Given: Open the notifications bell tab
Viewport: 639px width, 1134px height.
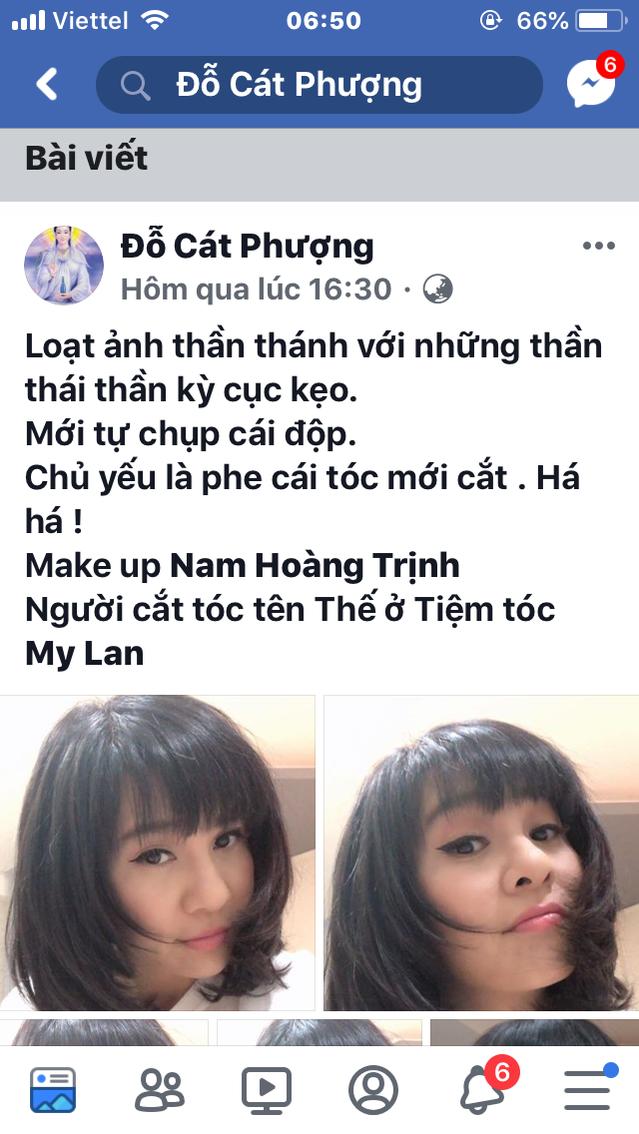Looking at the screenshot, I should click(x=483, y=1087).
